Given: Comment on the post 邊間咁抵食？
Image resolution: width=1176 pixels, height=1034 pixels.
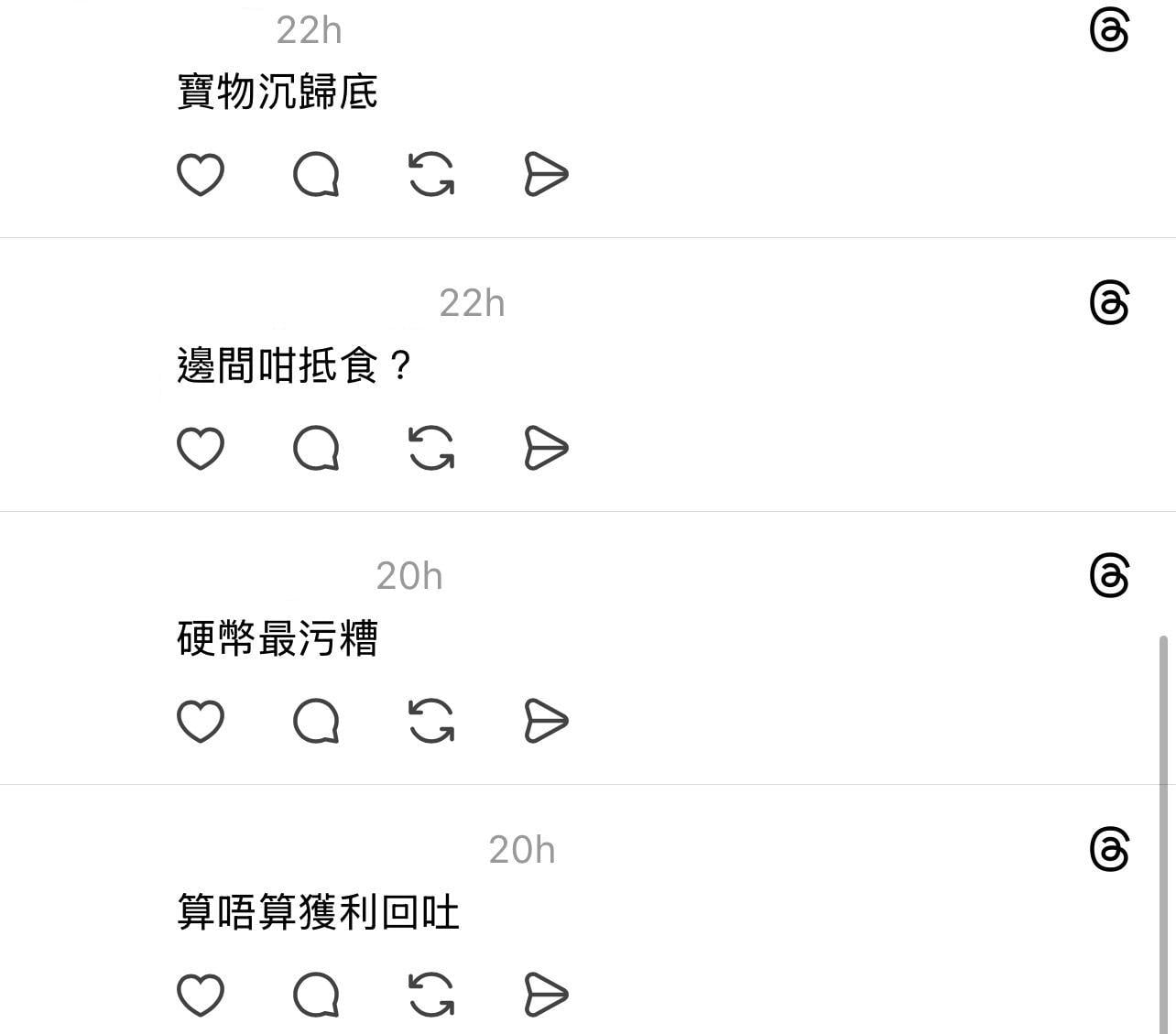Looking at the screenshot, I should point(316,448).
